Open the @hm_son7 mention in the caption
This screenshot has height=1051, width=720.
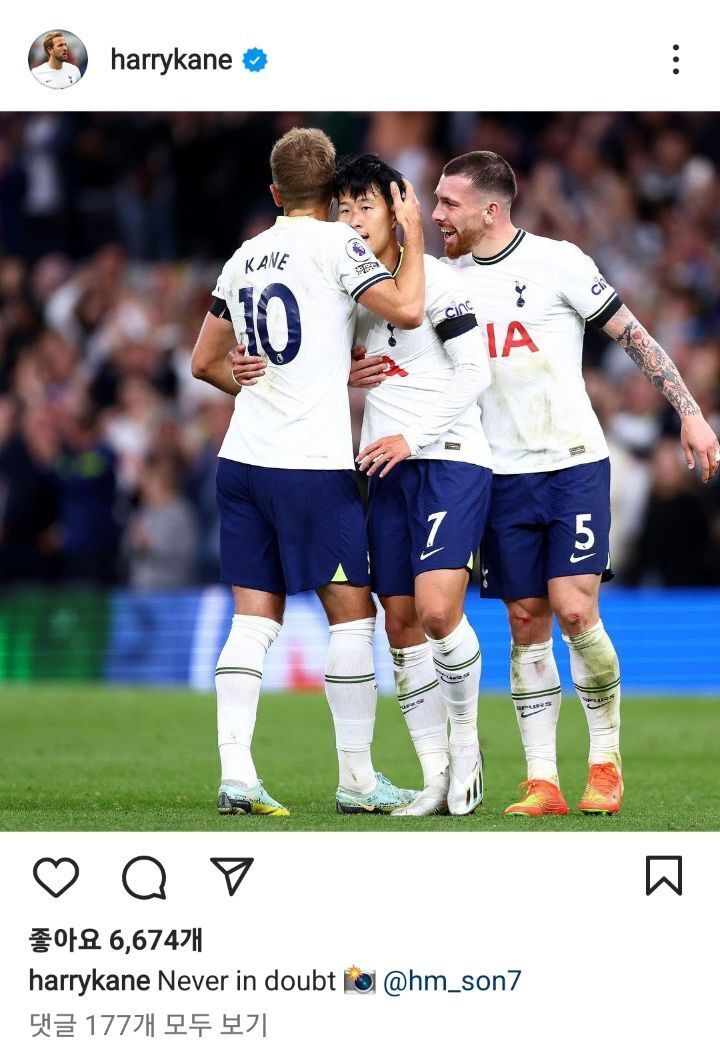point(452,981)
